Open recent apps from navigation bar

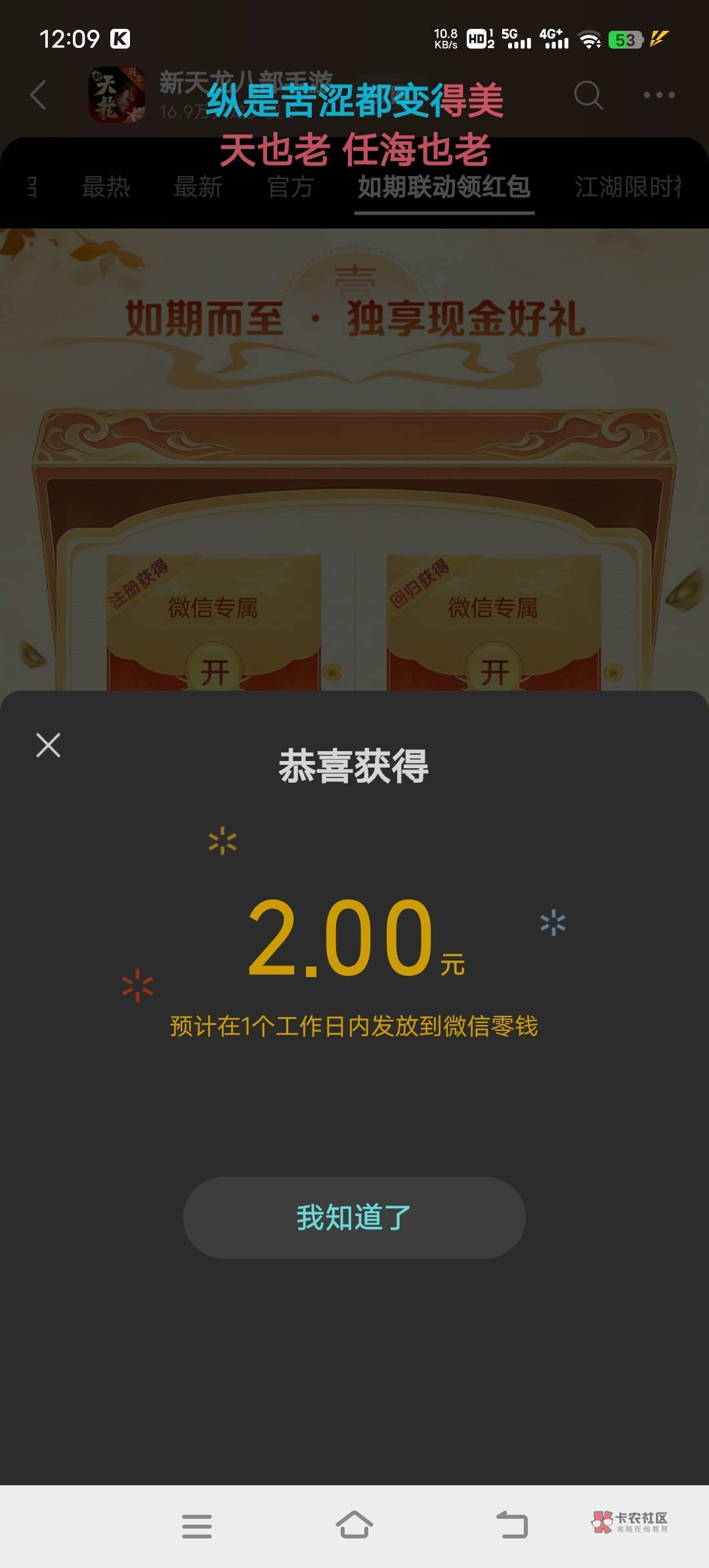tap(197, 1526)
